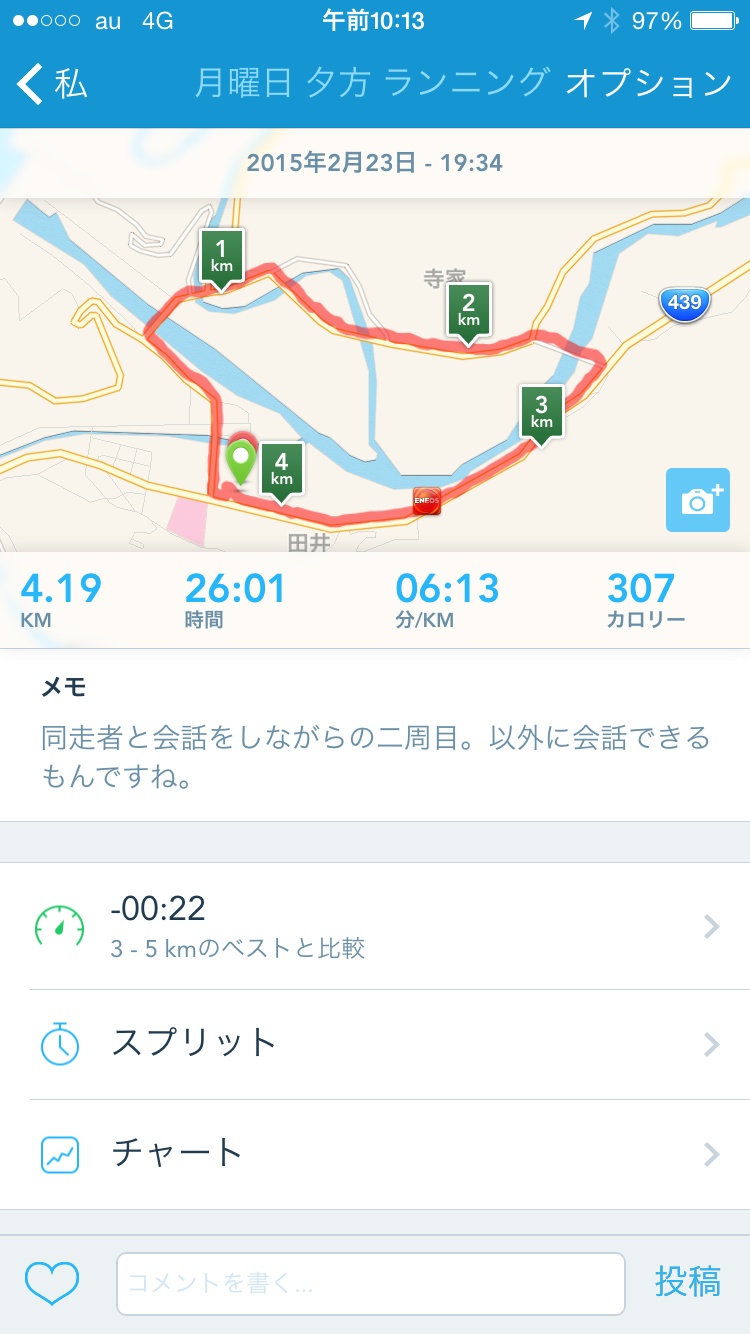This screenshot has width=750, height=1334.
Task: Open the オプション menu
Action: (x=648, y=84)
